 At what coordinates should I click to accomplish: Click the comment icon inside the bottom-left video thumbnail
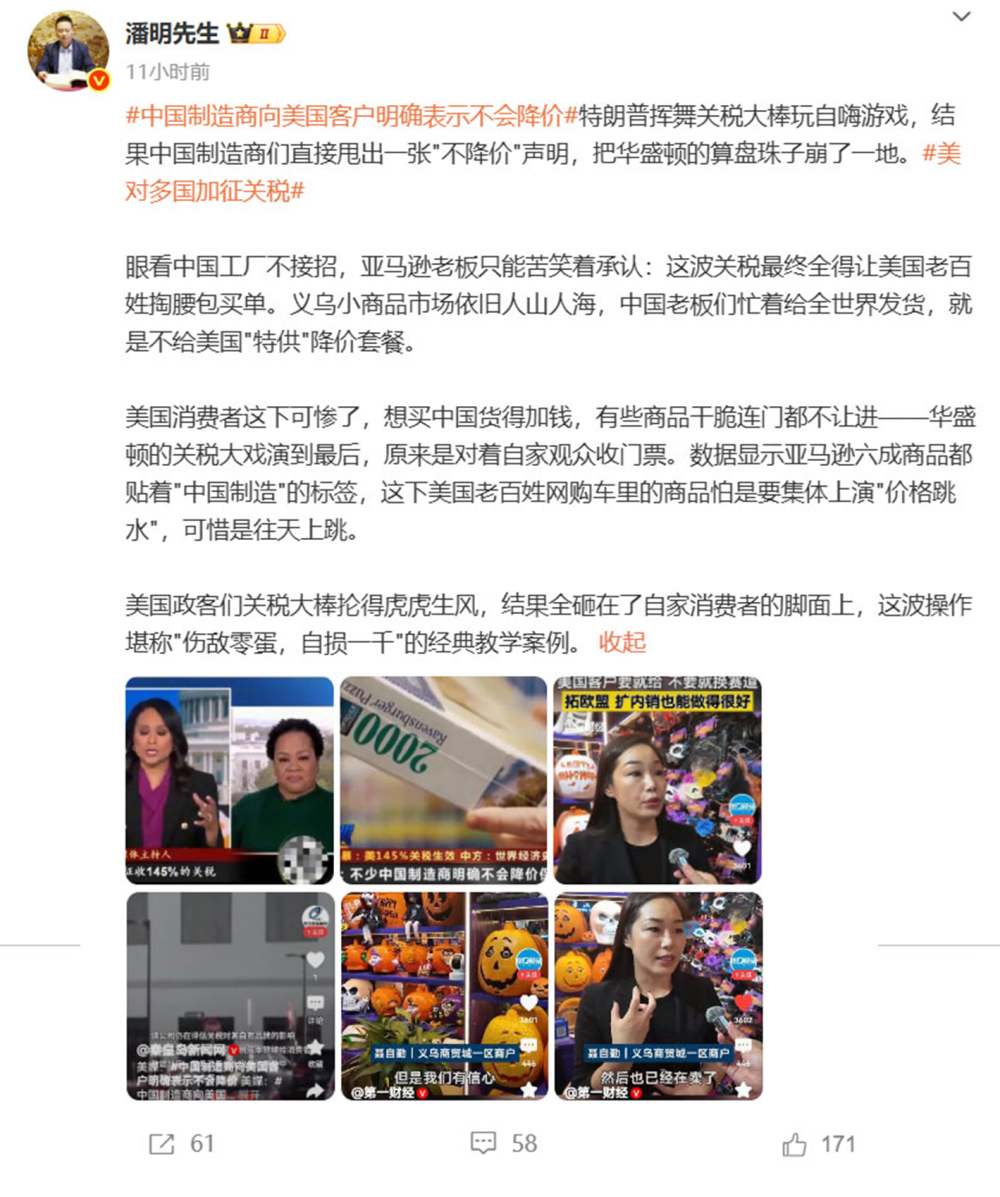[x=315, y=1003]
